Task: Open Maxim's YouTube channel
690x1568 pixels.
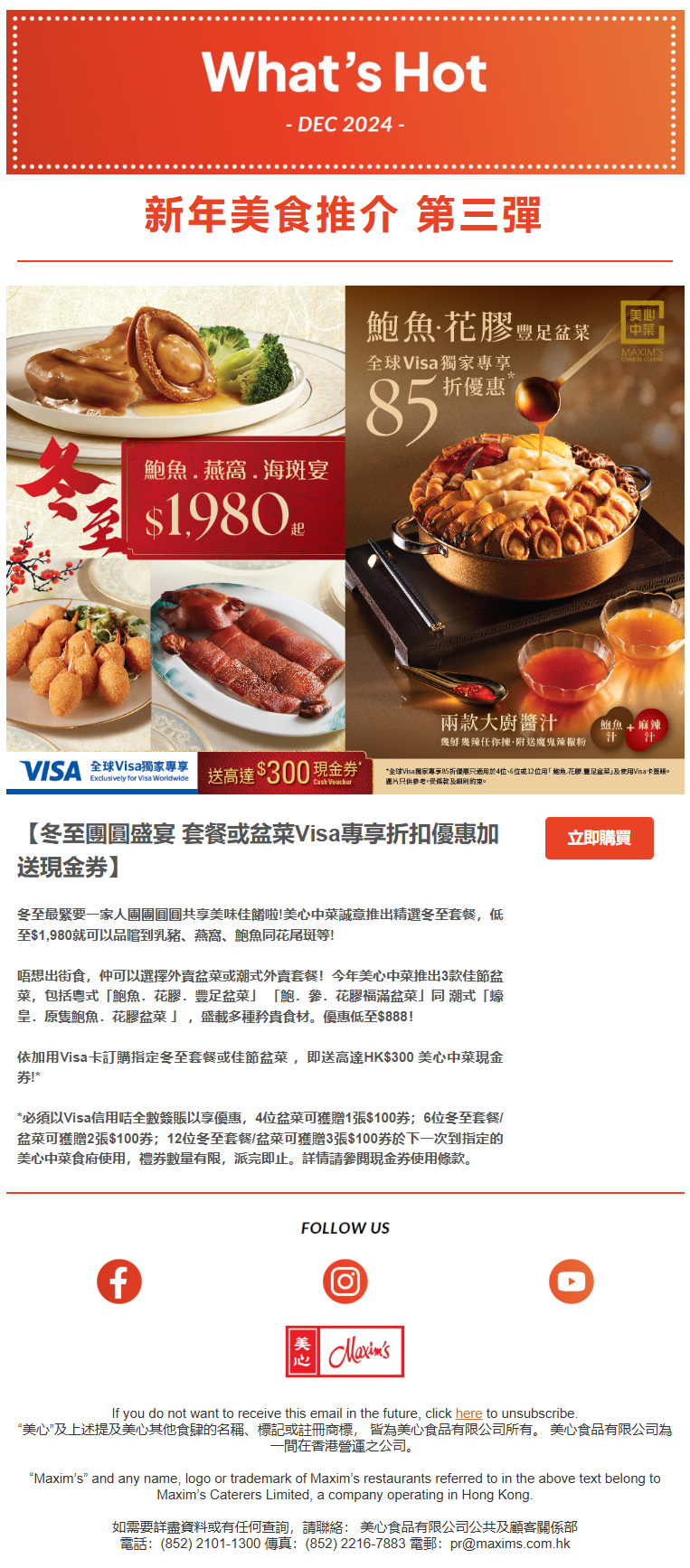Action: click(572, 1281)
